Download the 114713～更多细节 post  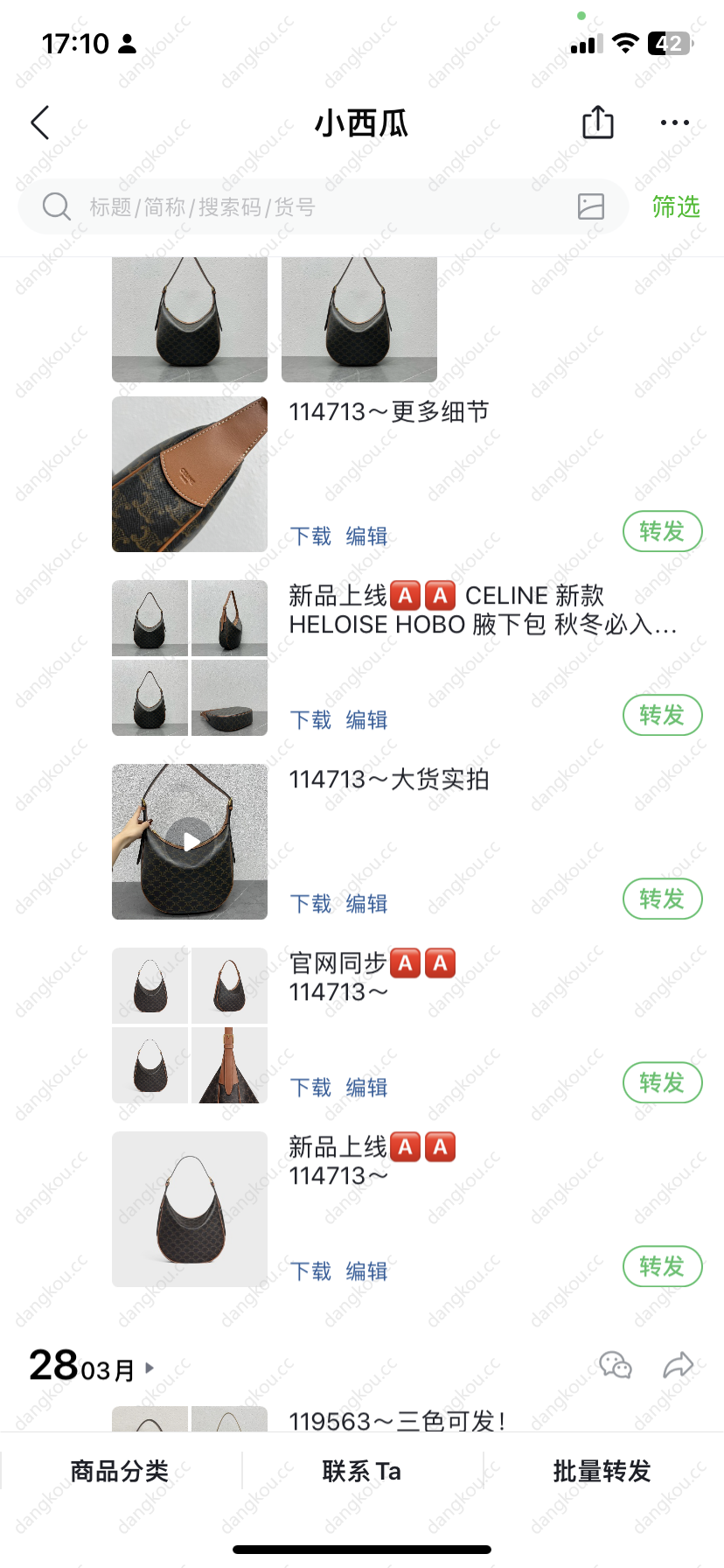tap(310, 535)
